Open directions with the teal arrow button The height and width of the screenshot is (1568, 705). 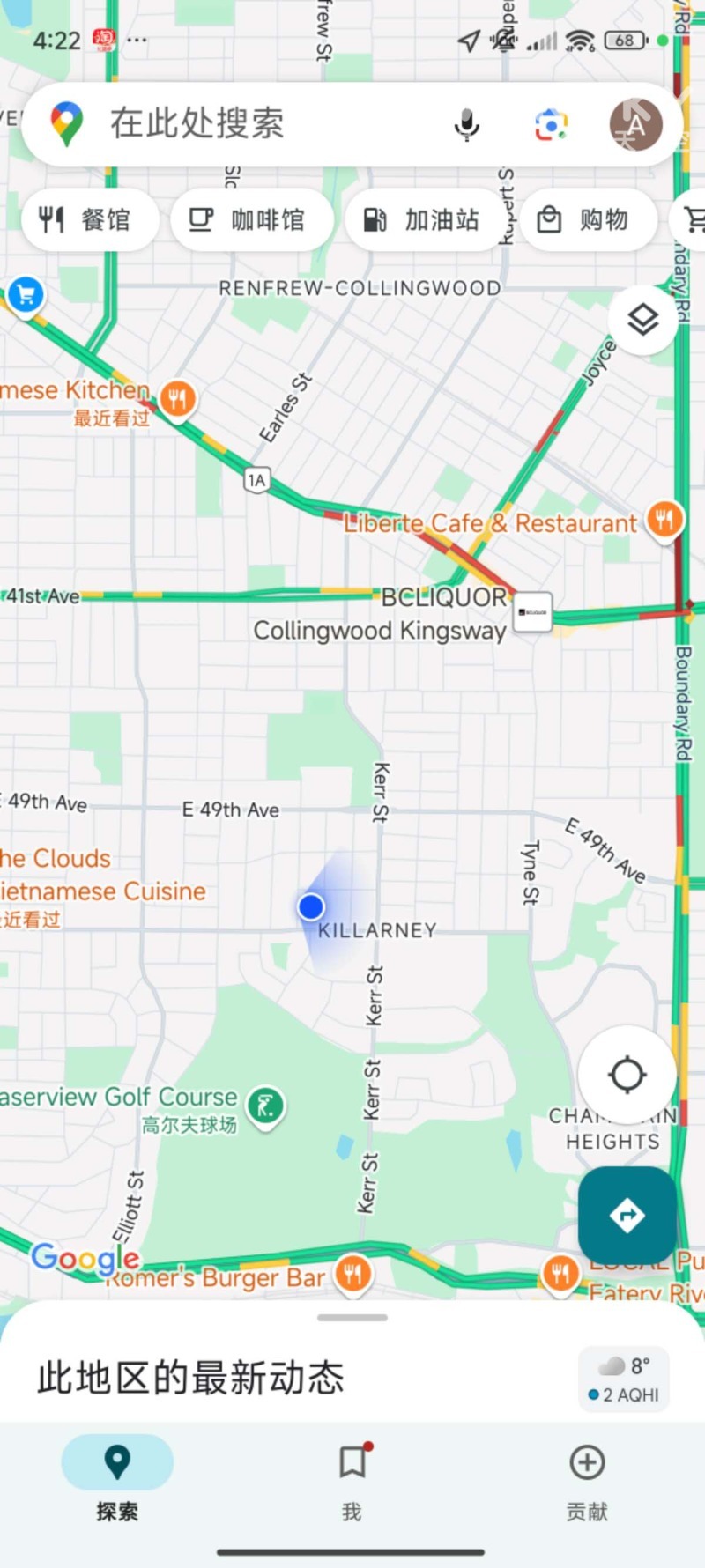[x=627, y=1216]
